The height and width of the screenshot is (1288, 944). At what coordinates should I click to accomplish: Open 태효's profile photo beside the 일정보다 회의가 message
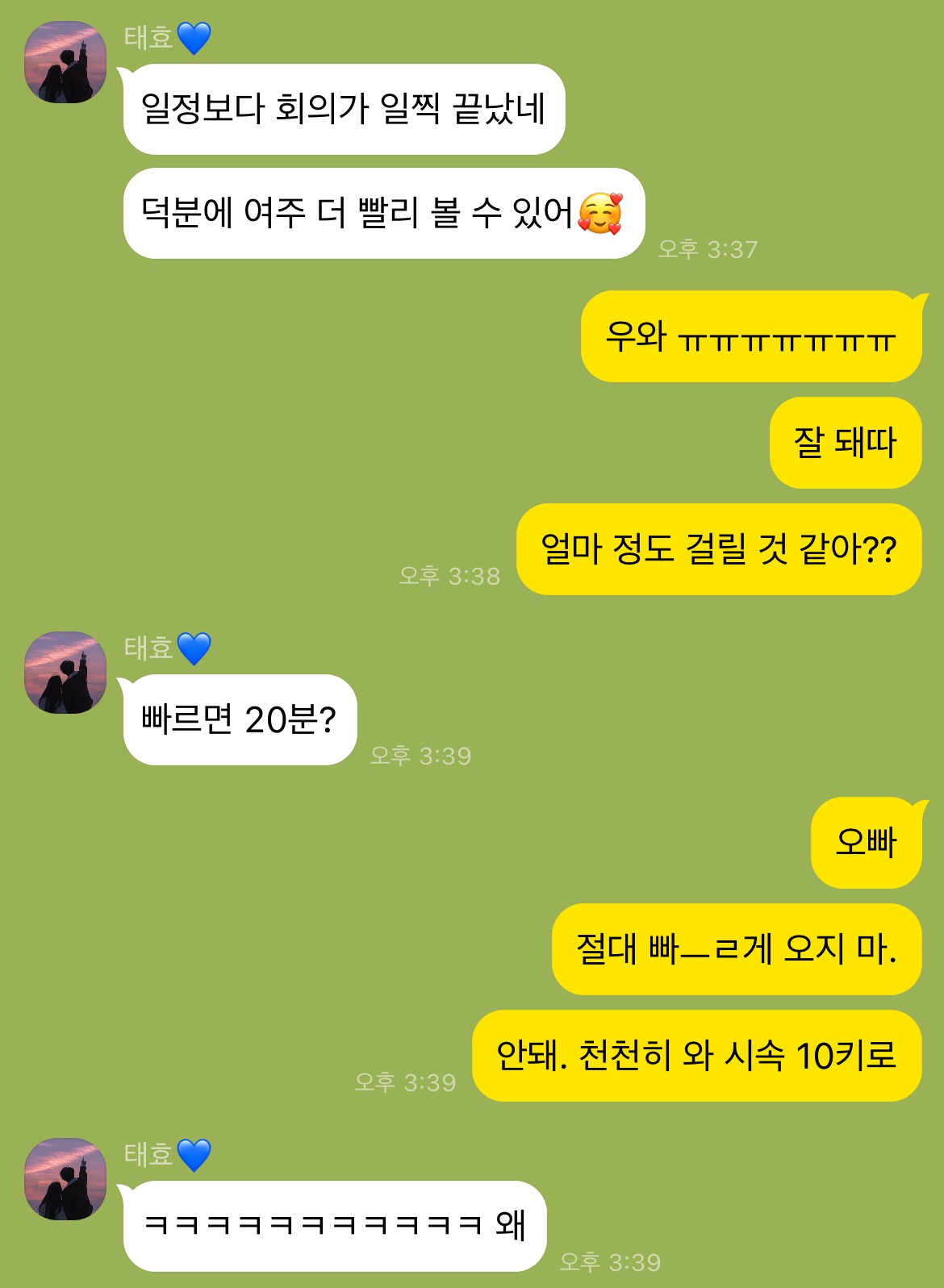tap(65, 62)
